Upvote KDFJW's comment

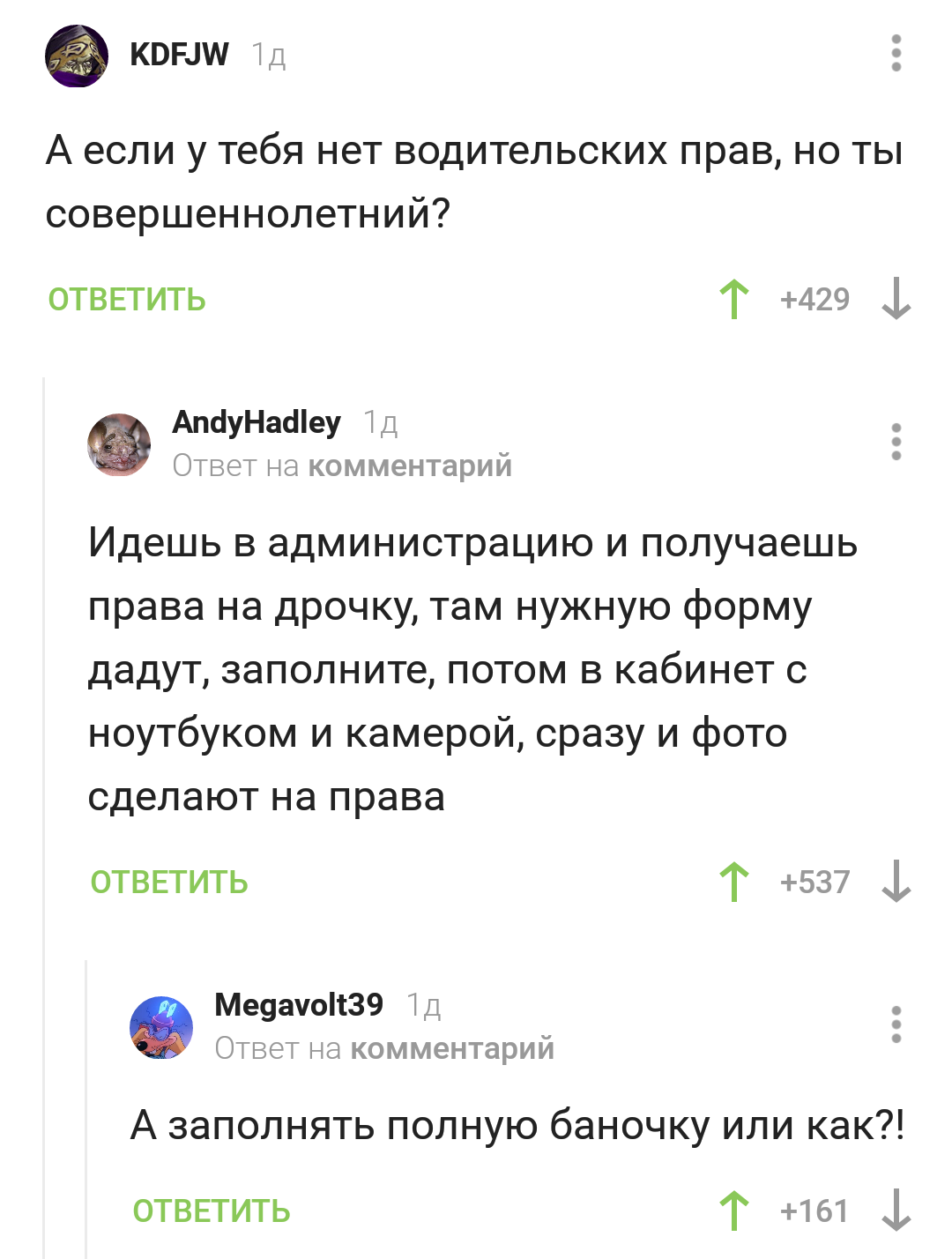point(733,299)
